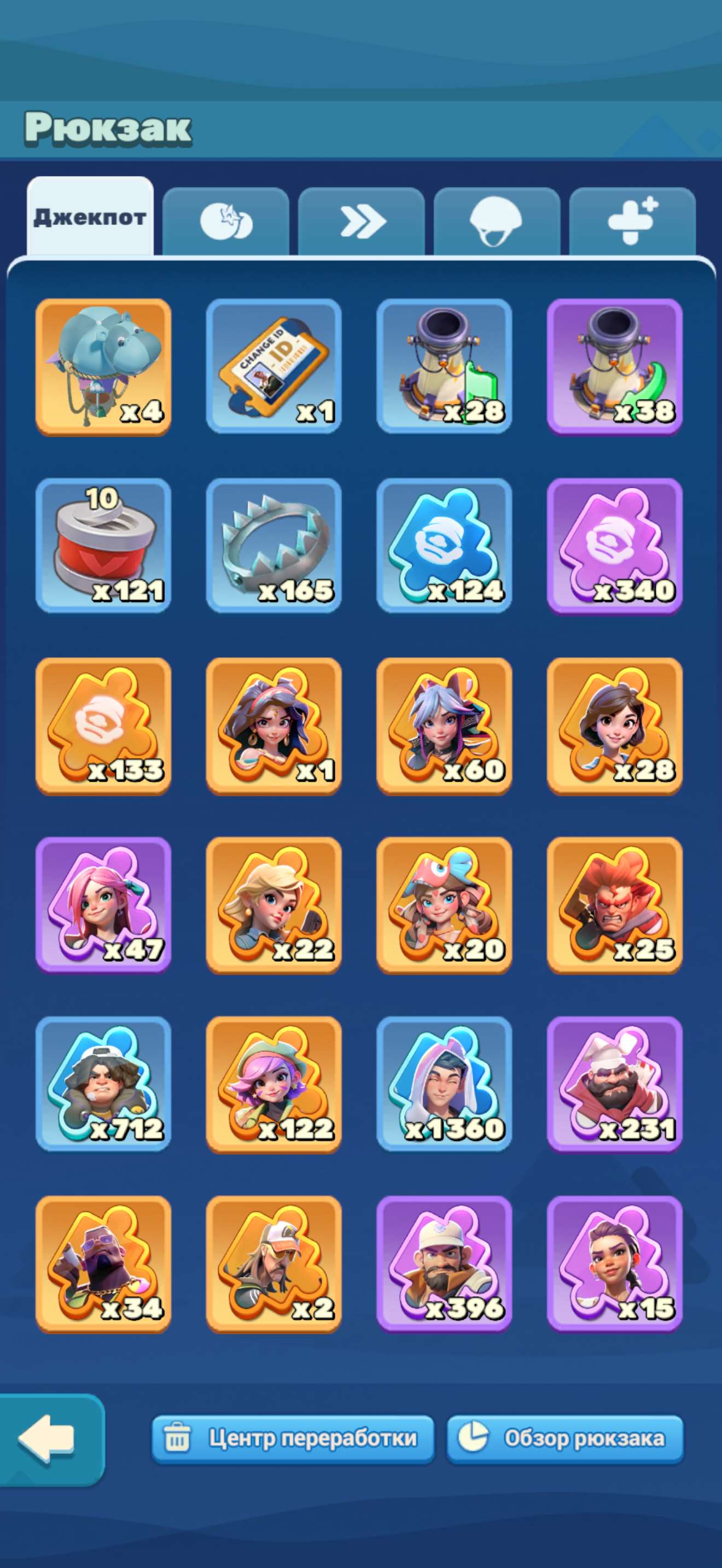Select the orange puzzle piece x133
The image size is (722, 1568).
pyautogui.click(x=103, y=725)
